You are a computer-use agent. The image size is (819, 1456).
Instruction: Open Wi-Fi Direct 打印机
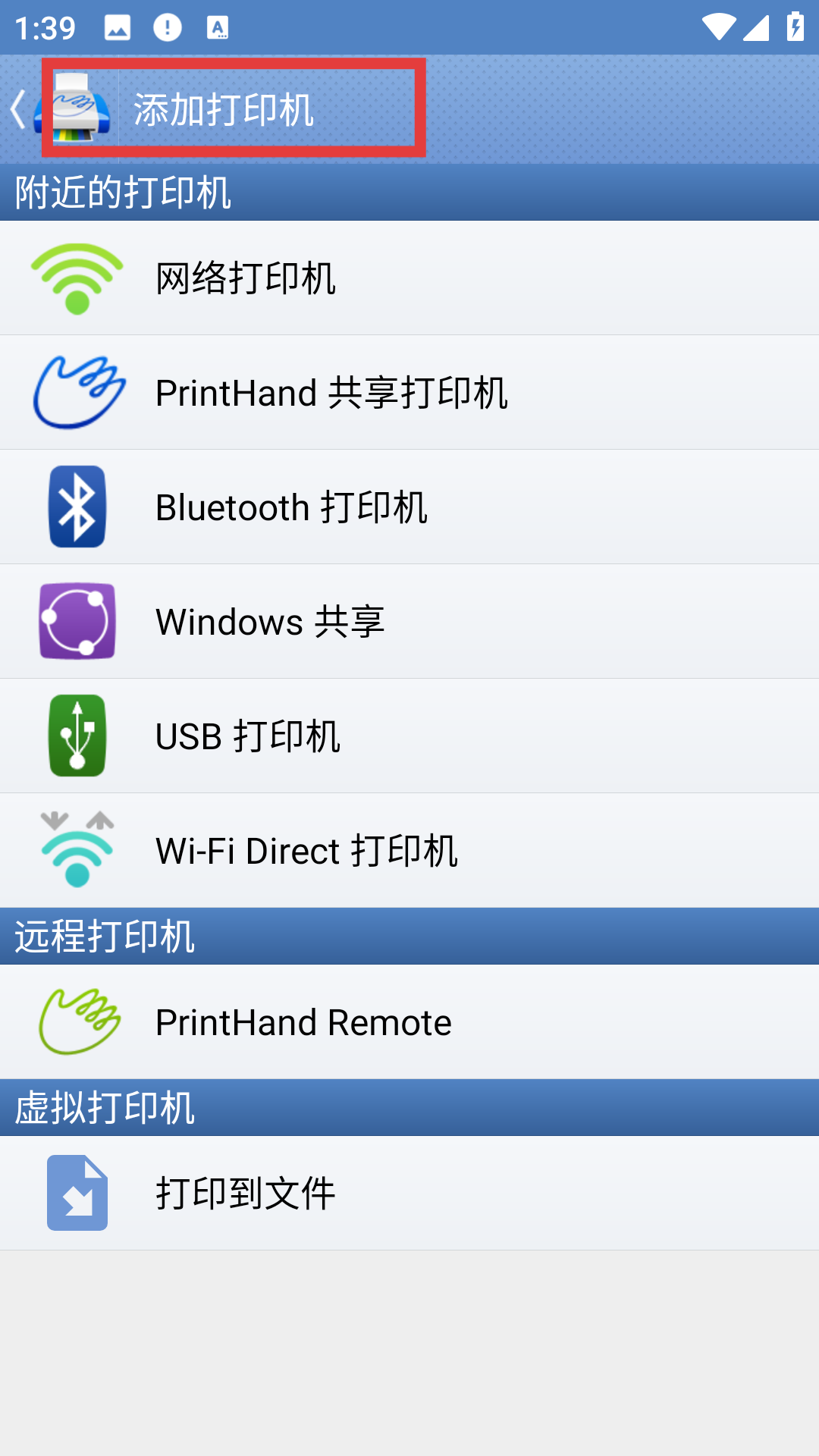pyautogui.click(x=409, y=851)
